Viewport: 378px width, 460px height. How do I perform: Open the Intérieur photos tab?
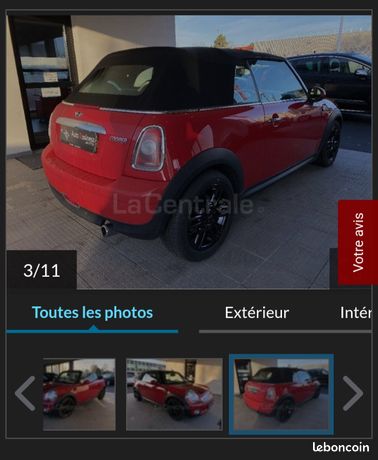pos(355,313)
